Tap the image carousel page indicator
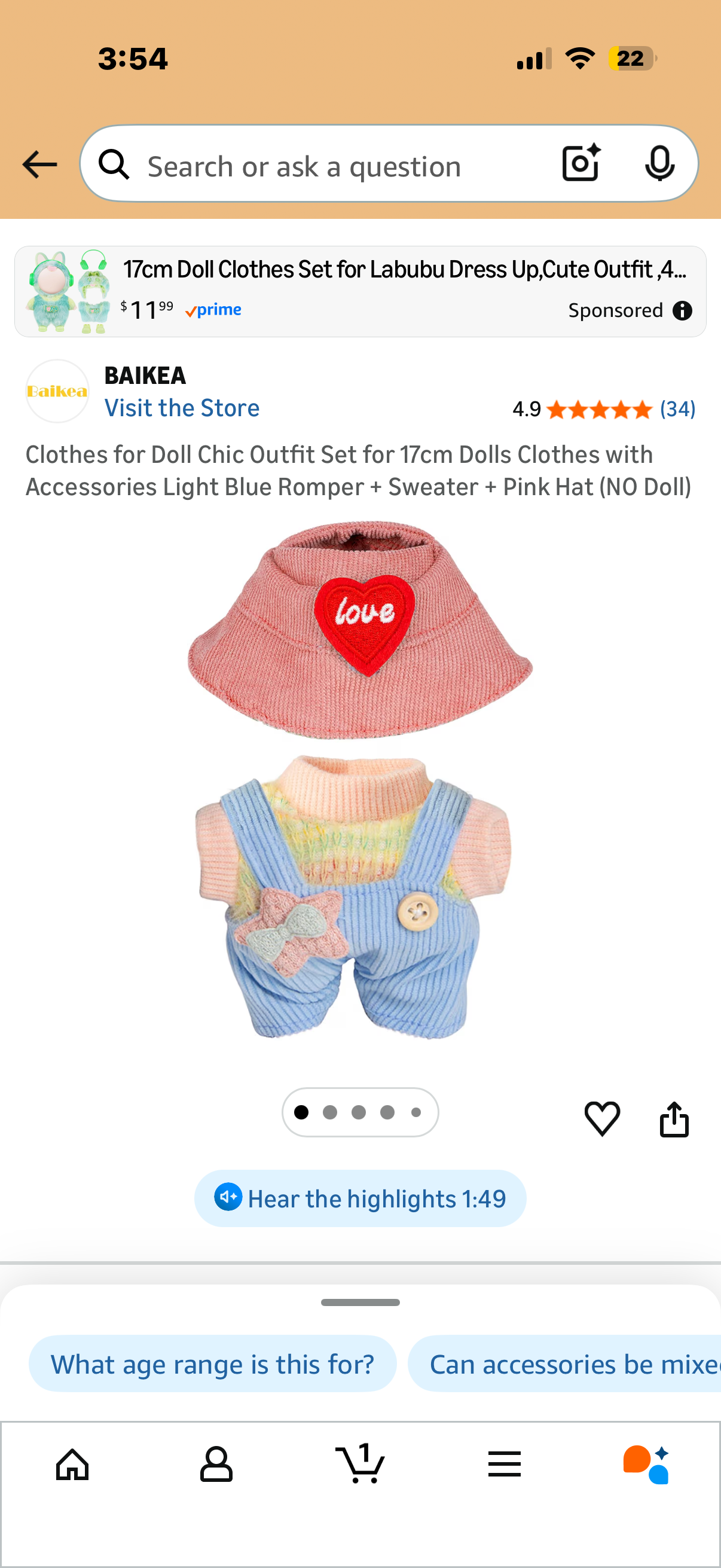 pos(359,1112)
